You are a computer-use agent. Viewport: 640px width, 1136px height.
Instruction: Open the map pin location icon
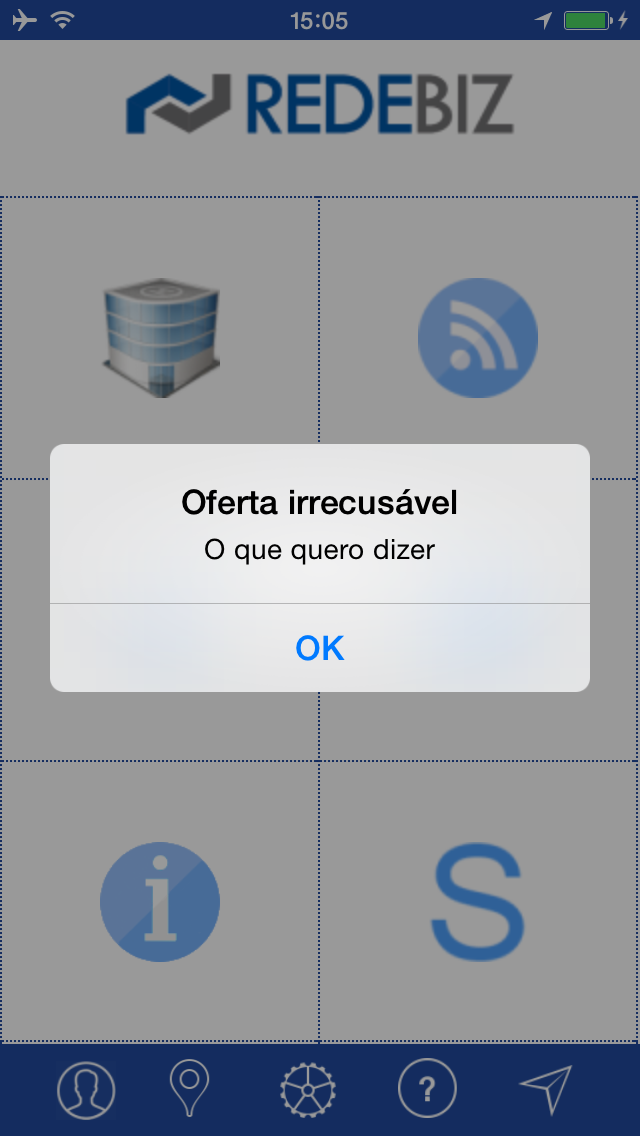(x=188, y=1089)
